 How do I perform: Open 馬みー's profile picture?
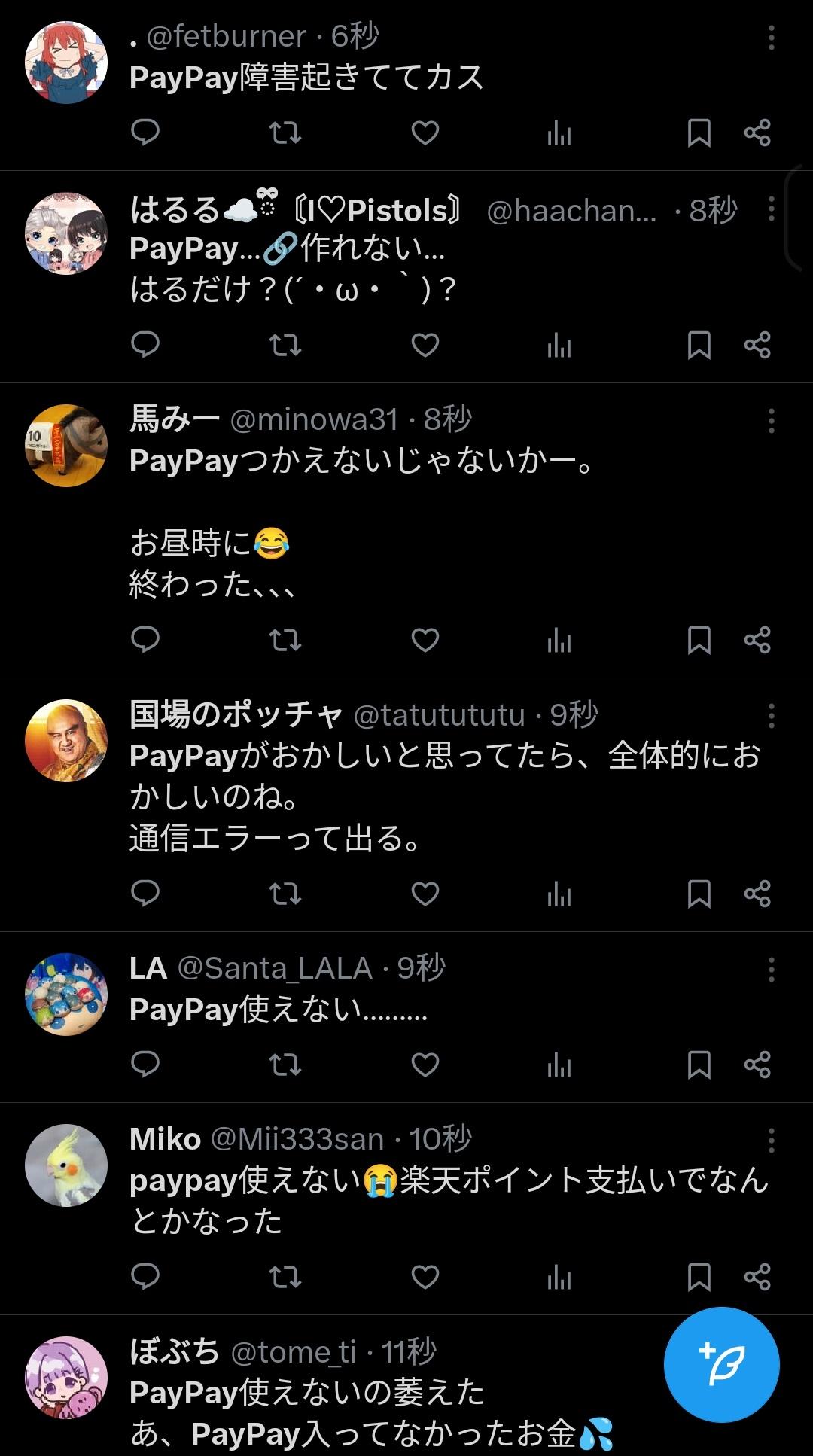66,446
